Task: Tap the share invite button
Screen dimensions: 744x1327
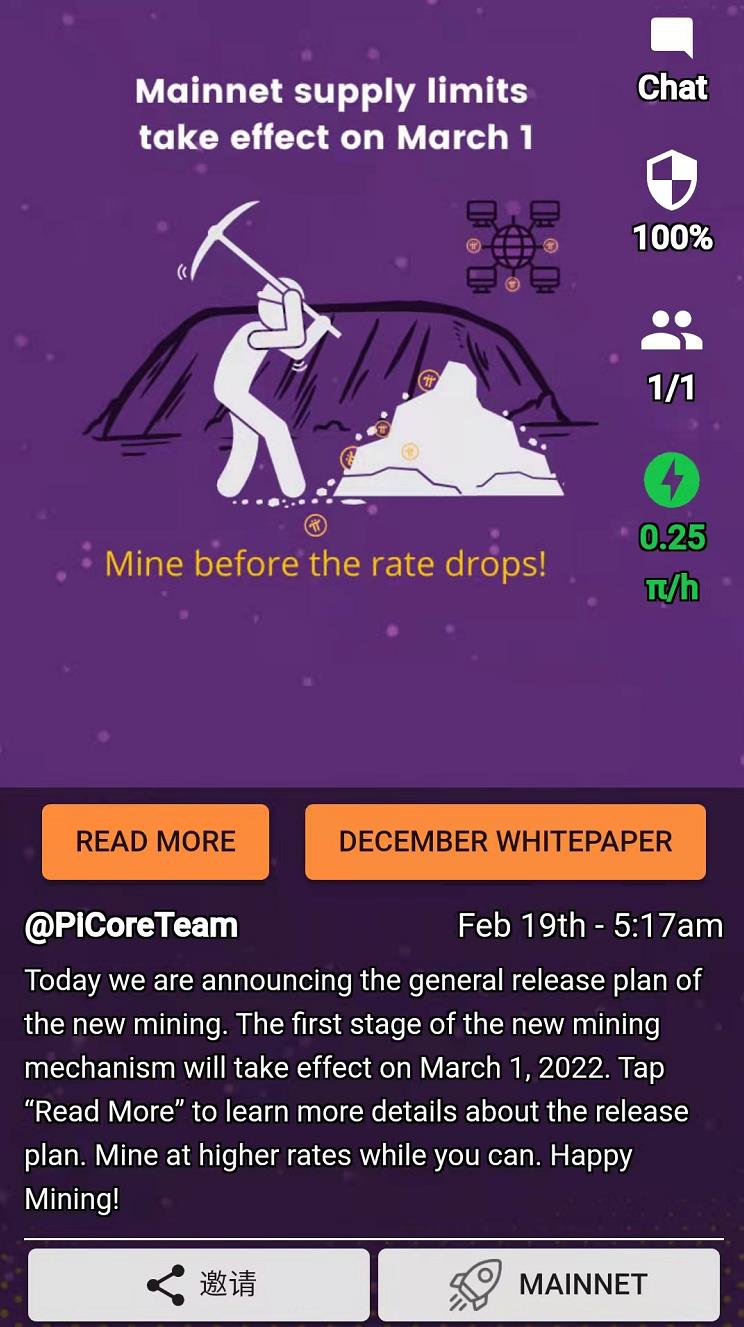Action: click(x=199, y=1284)
